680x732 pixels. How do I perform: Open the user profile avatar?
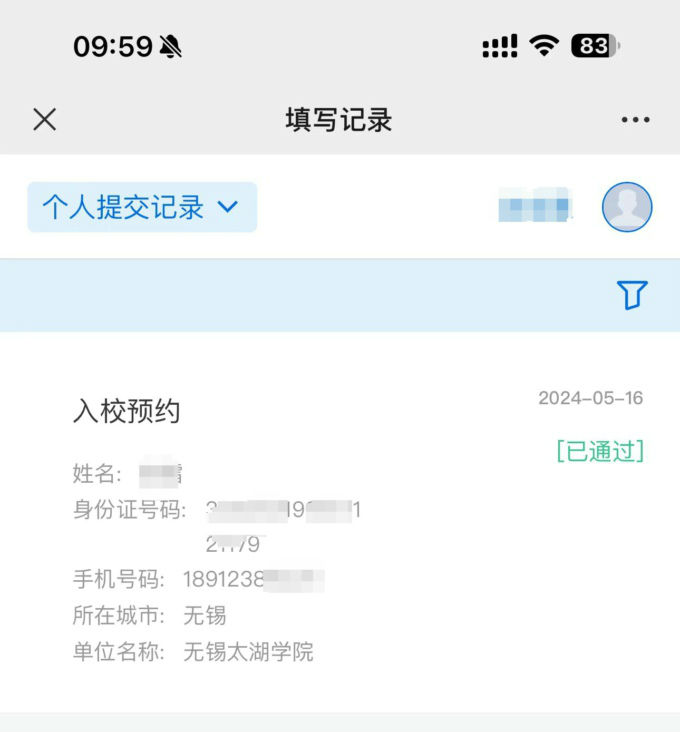point(627,208)
